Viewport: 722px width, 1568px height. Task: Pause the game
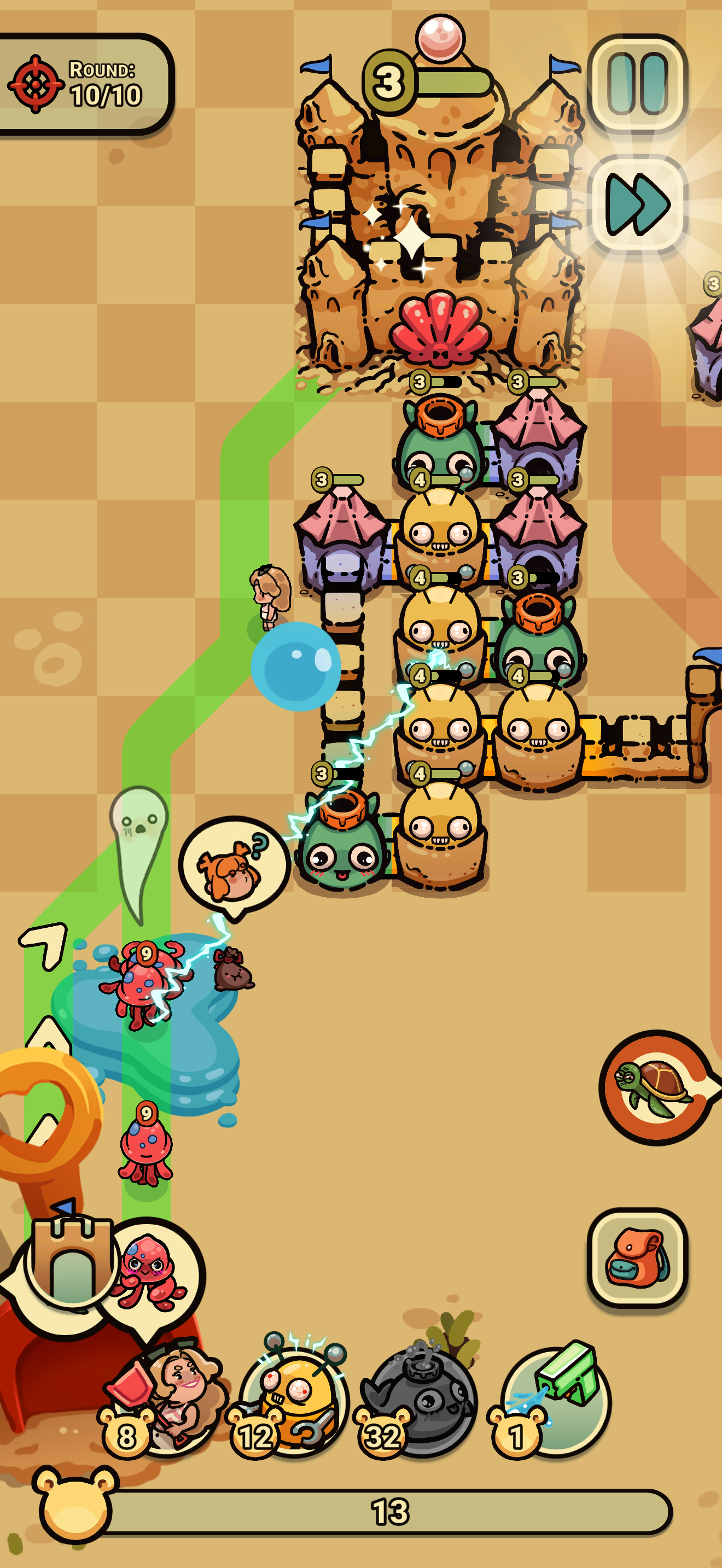[x=637, y=84]
